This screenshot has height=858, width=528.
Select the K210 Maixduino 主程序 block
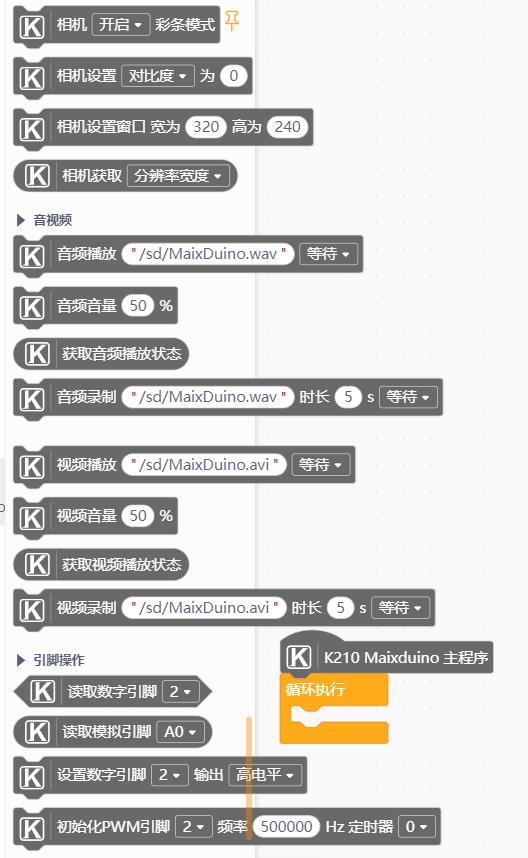387,657
